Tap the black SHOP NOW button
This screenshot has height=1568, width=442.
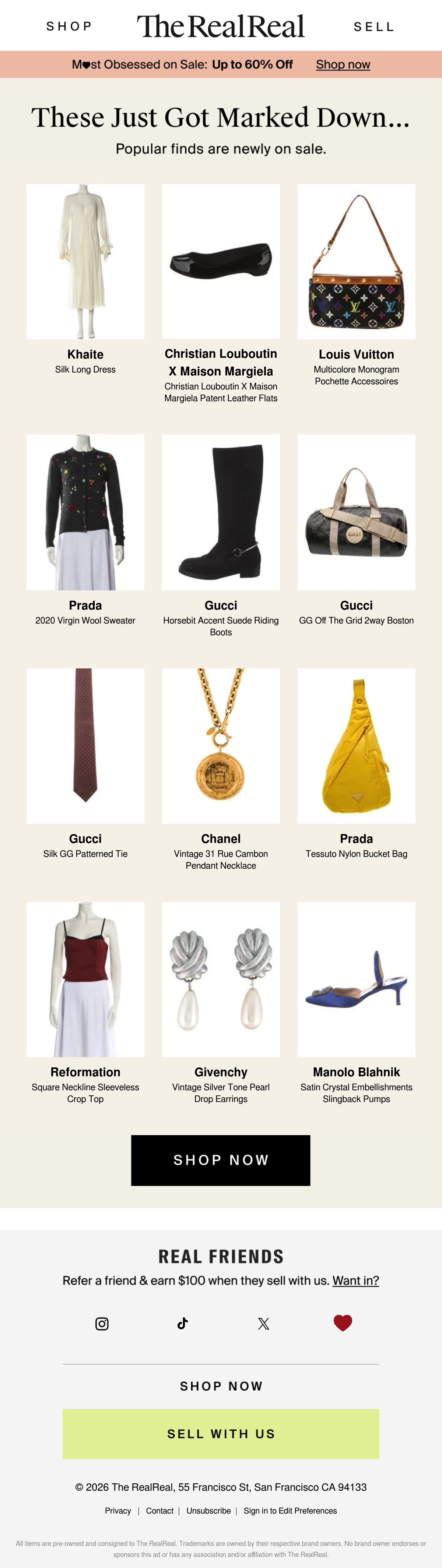click(x=221, y=1160)
